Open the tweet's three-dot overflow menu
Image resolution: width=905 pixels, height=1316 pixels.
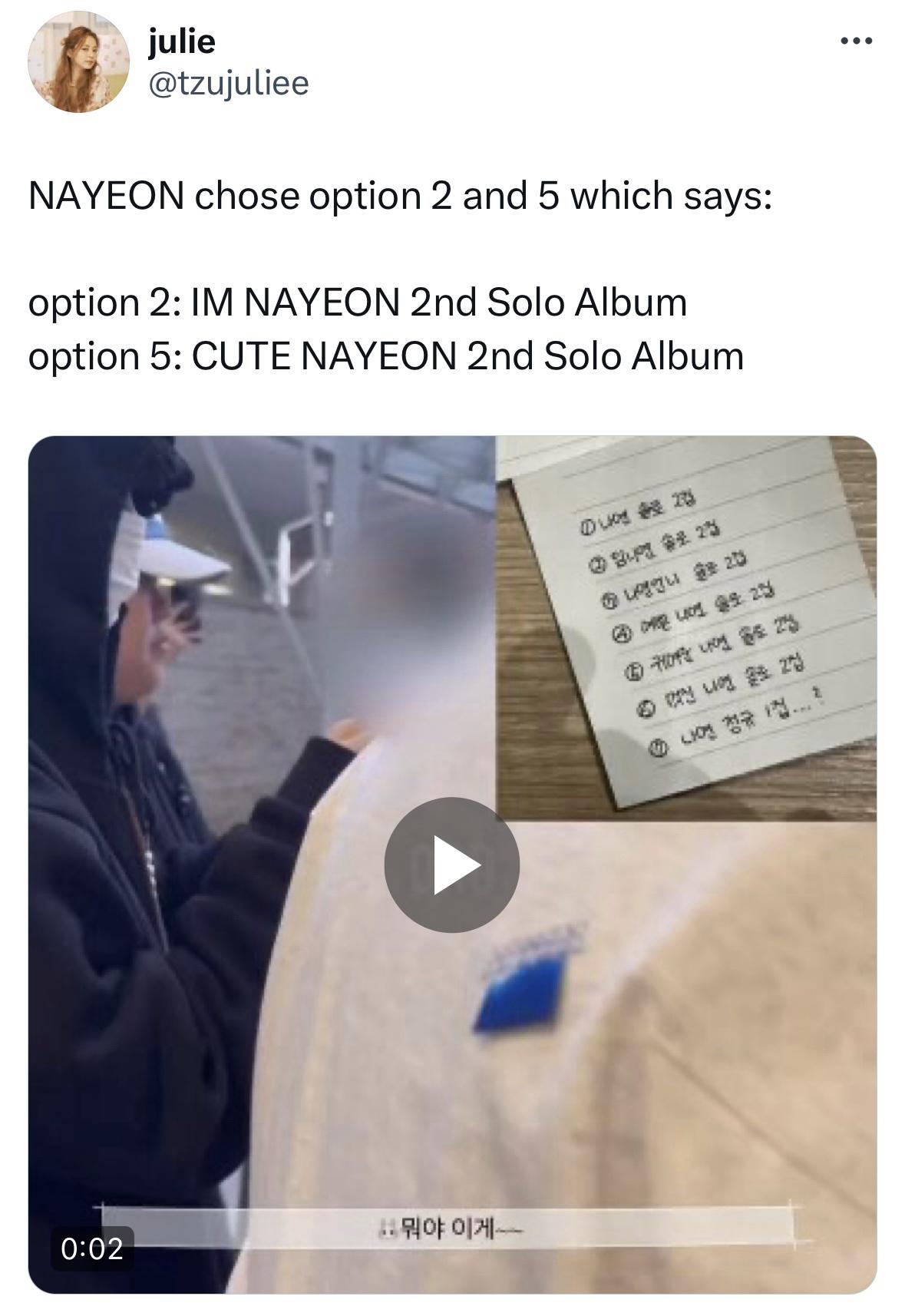(855, 41)
